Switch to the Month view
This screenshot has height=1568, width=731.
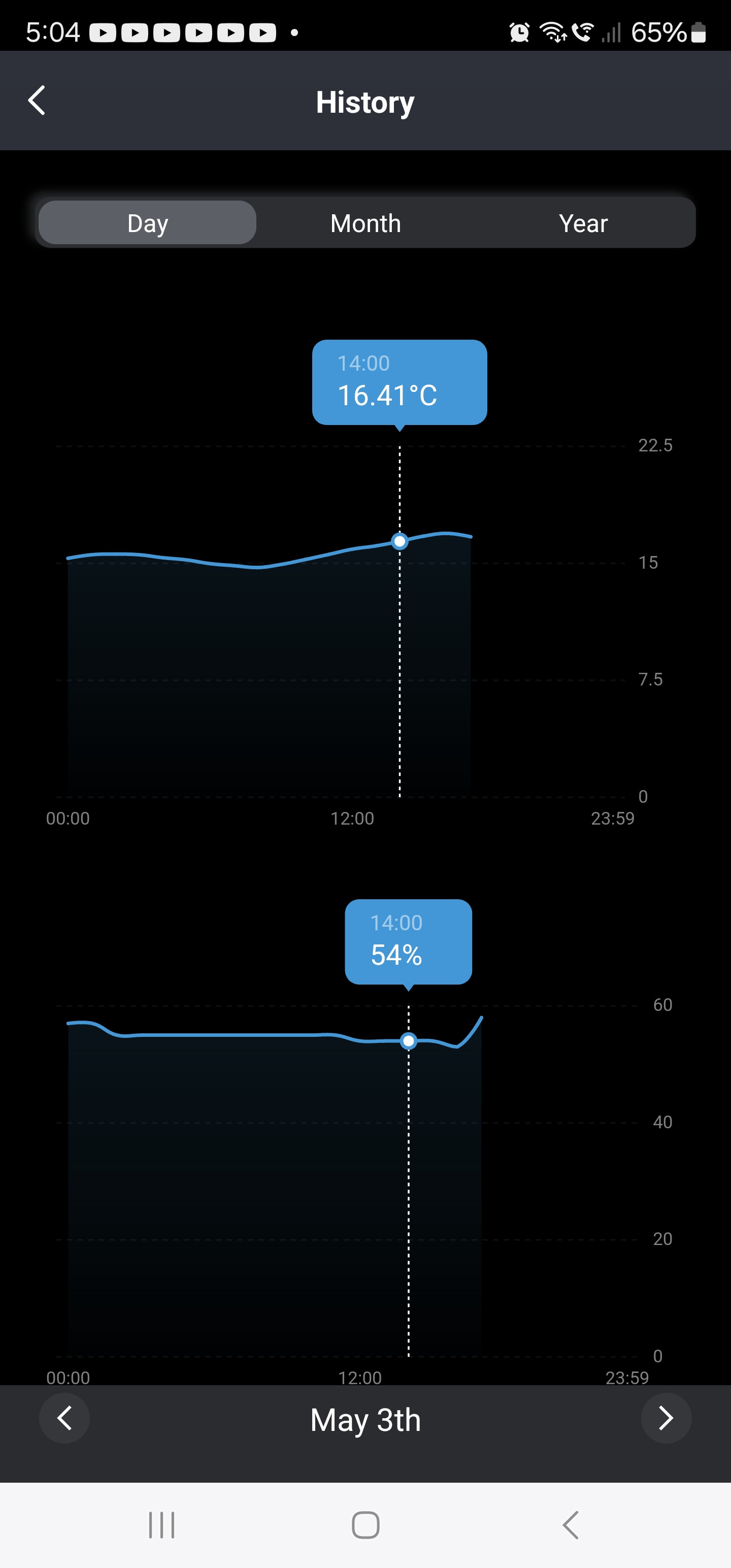click(365, 223)
